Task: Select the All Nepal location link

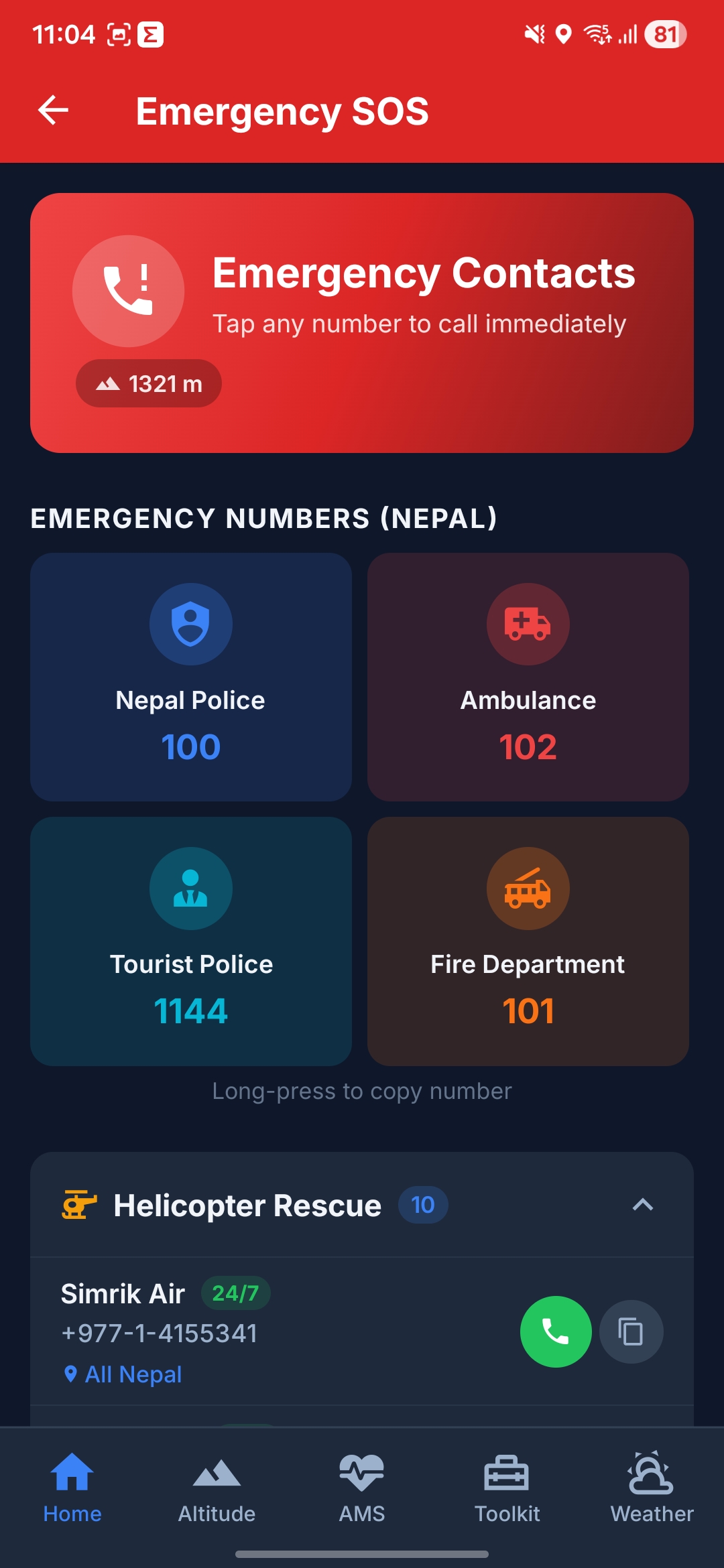Action: (123, 1374)
